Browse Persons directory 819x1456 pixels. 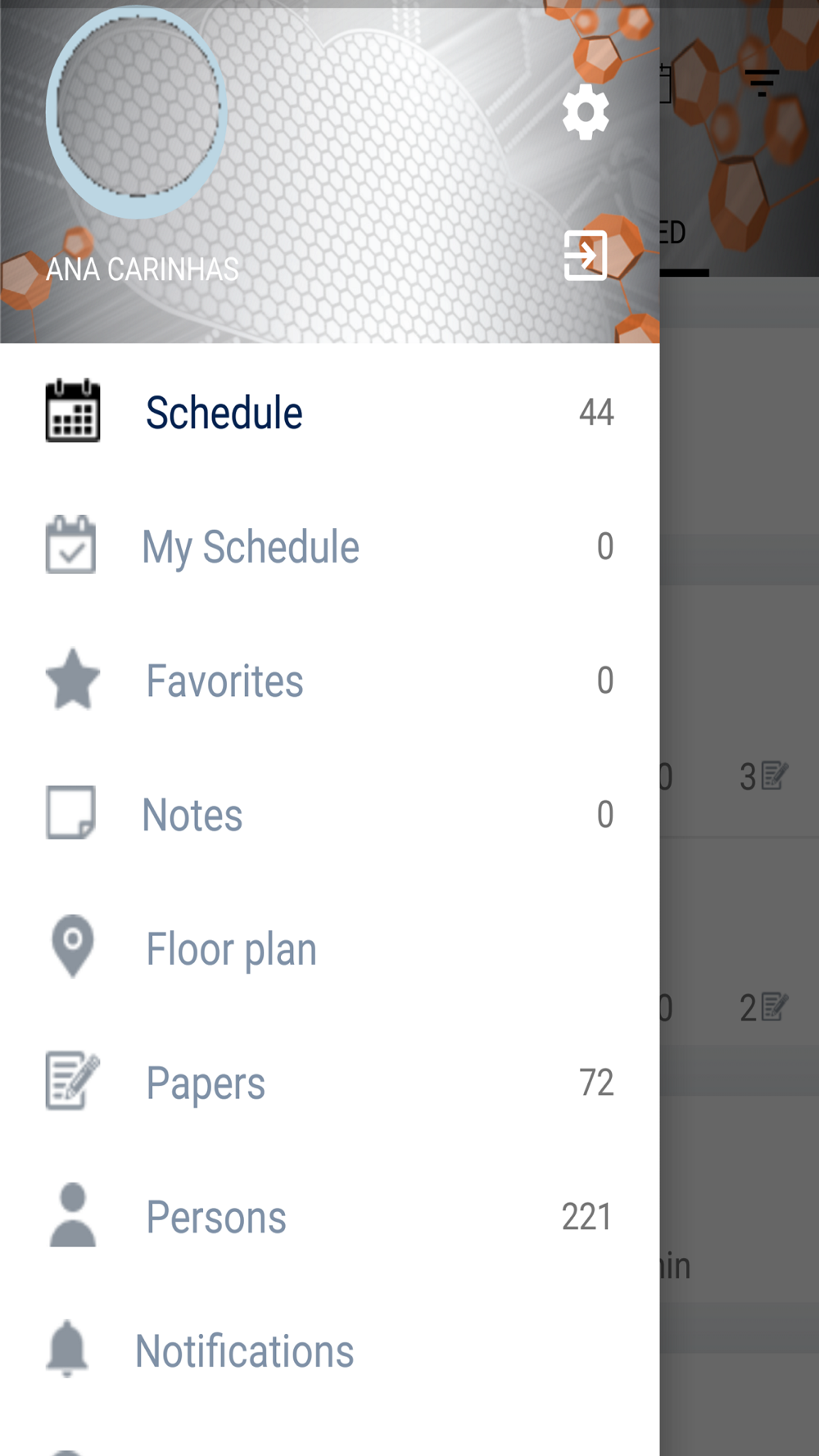329,1216
